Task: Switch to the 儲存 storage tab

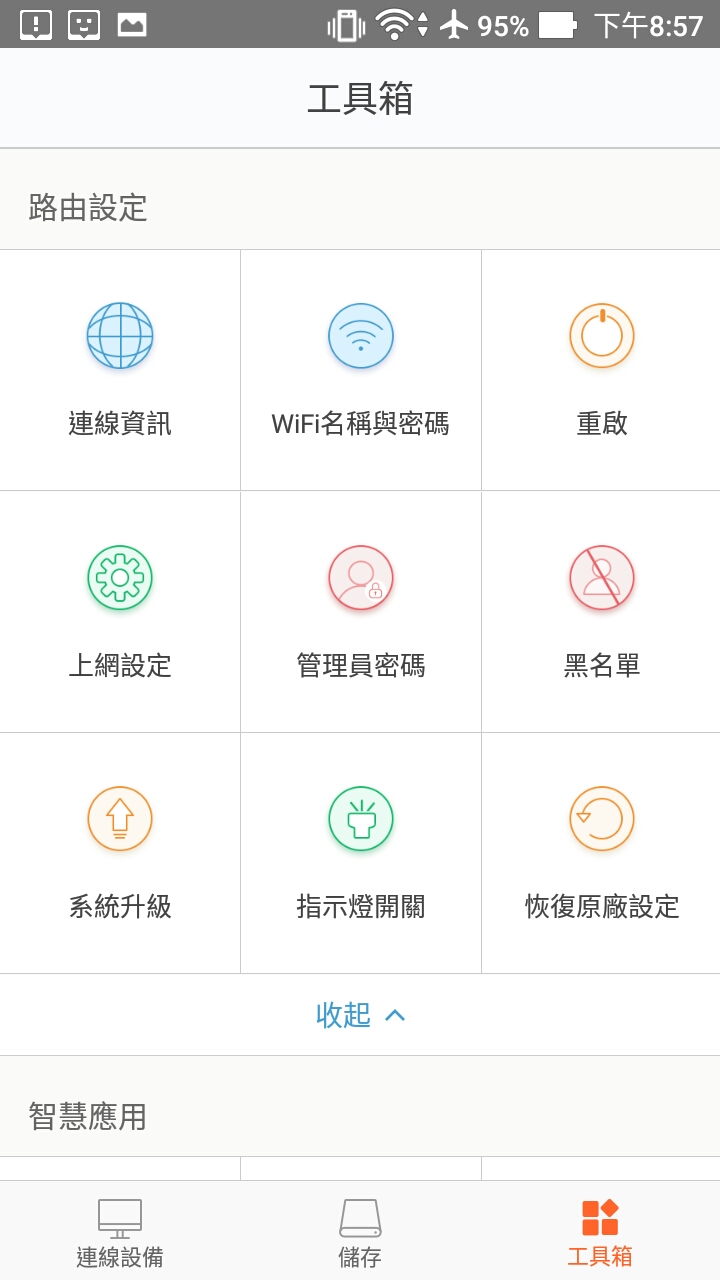Action: click(360, 1232)
